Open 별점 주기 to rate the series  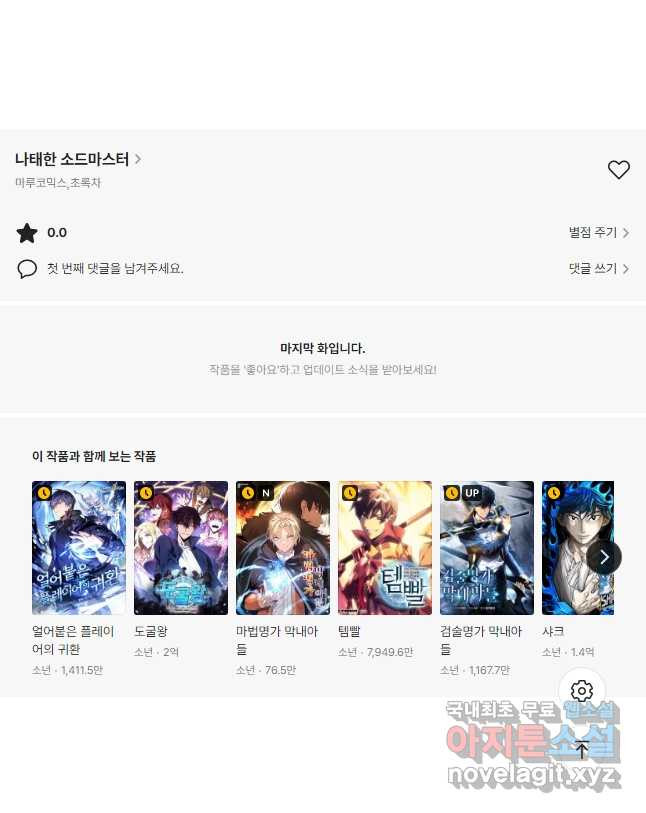pyautogui.click(x=598, y=233)
